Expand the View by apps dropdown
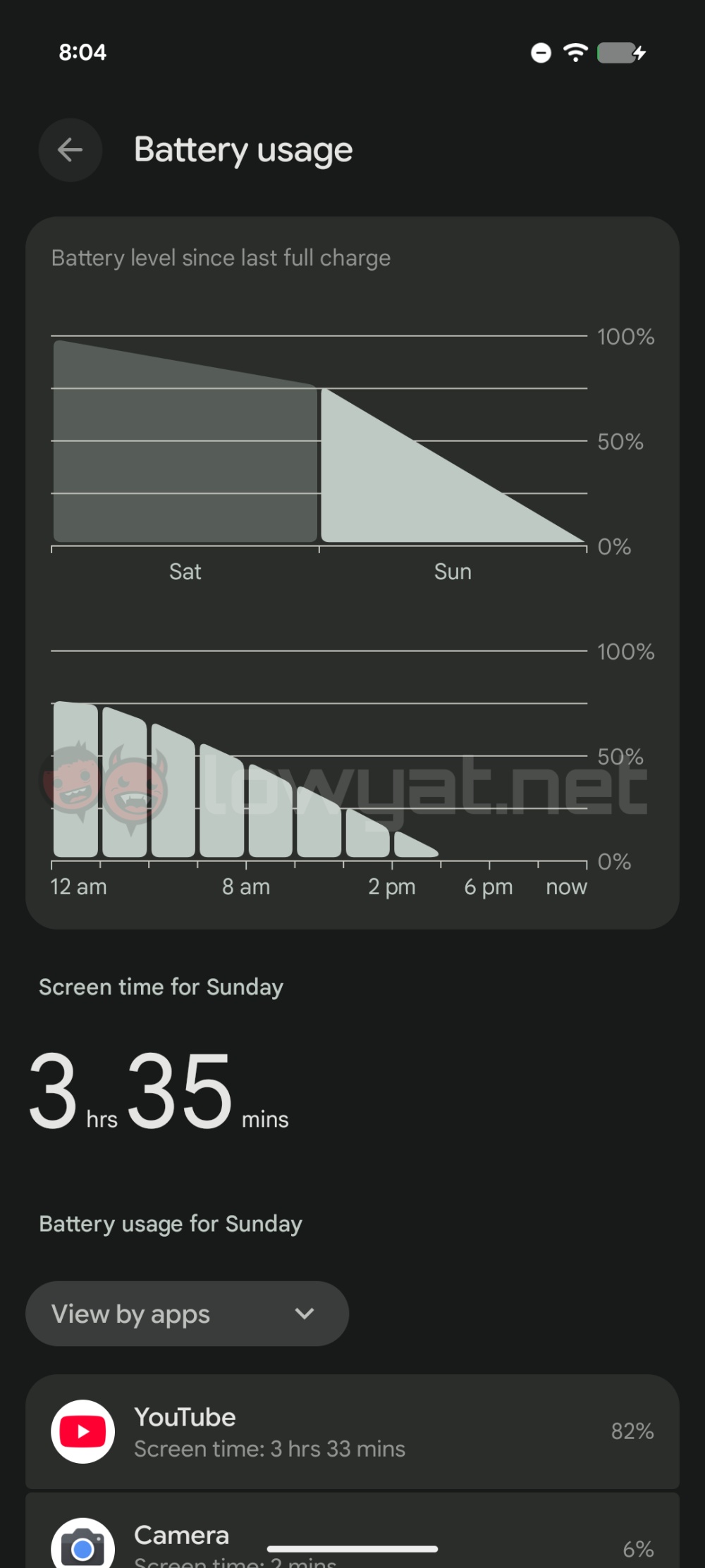The image size is (705, 1568). (187, 1314)
